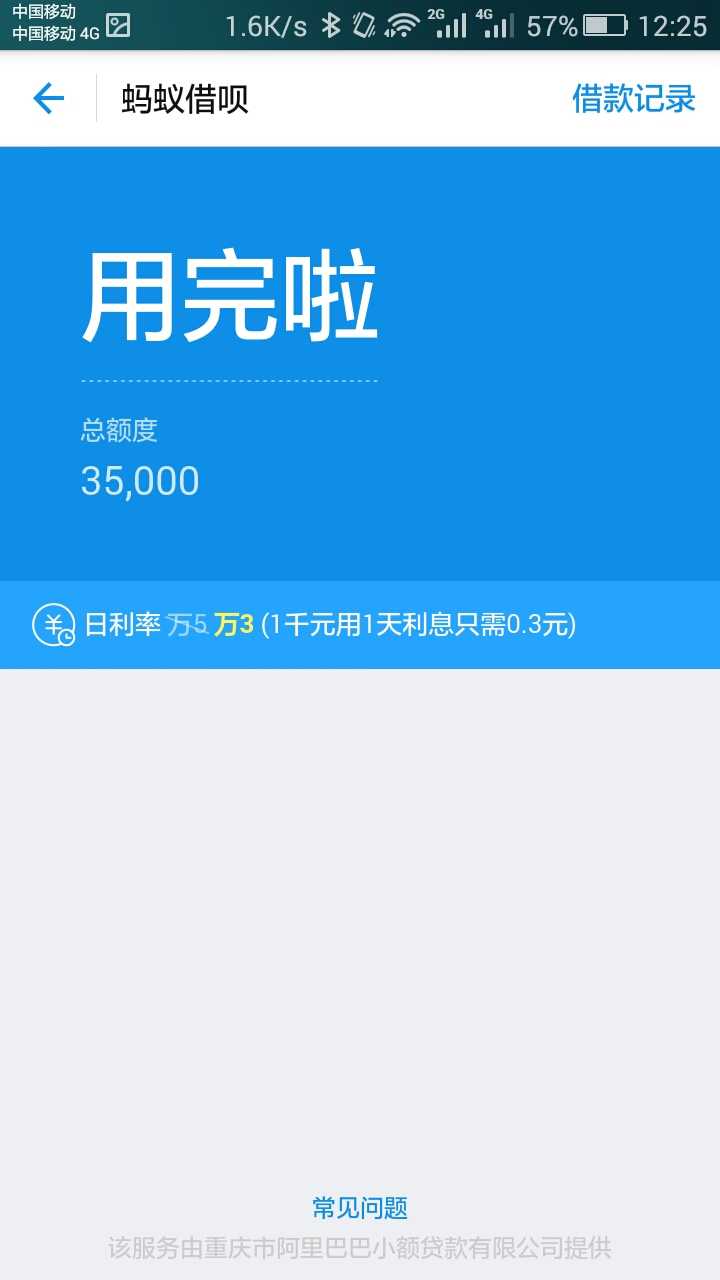Image resolution: width=720 pixels, height=1280 pixels.
Task: Open 借款记录 loan records
Action: (633, 99)
